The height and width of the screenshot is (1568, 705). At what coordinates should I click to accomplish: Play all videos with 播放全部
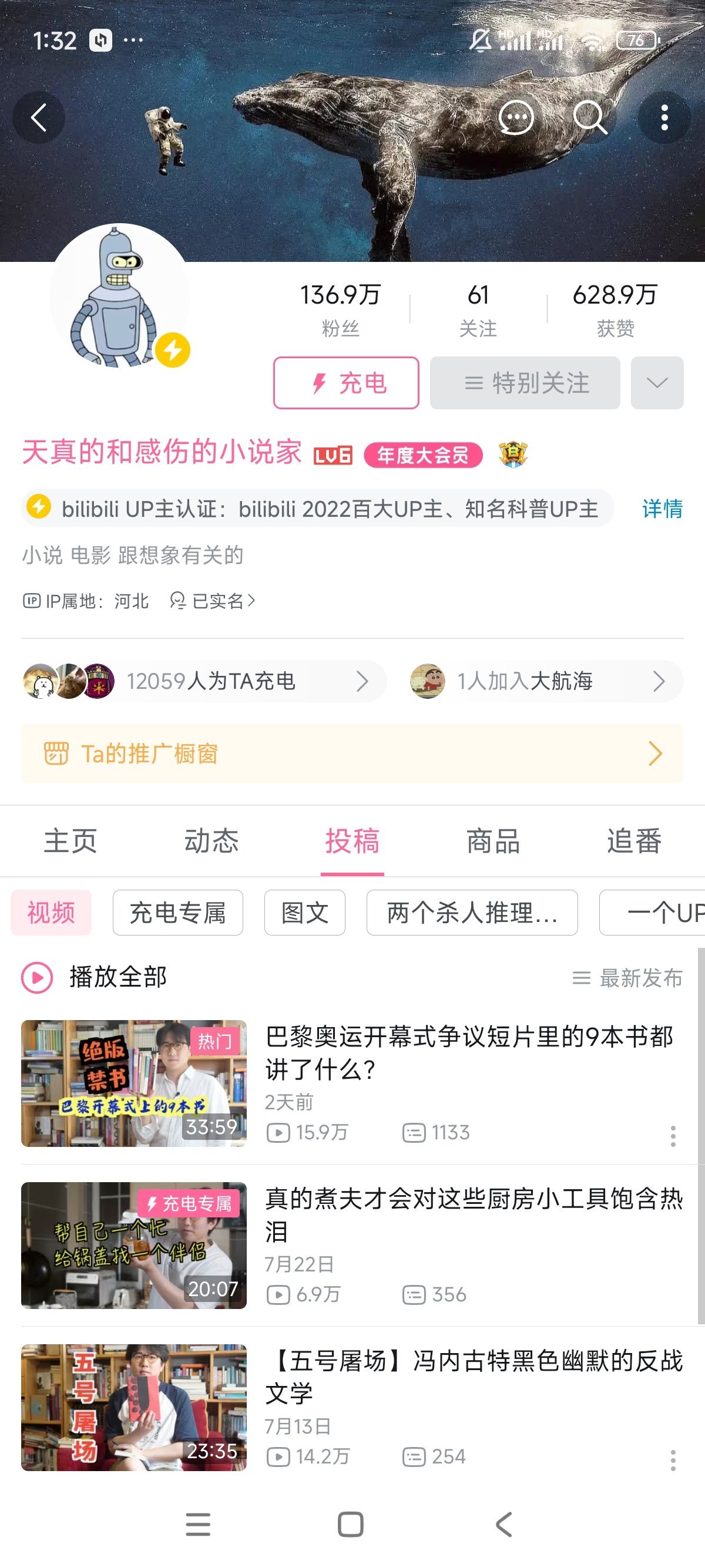[x=95, y=978]
